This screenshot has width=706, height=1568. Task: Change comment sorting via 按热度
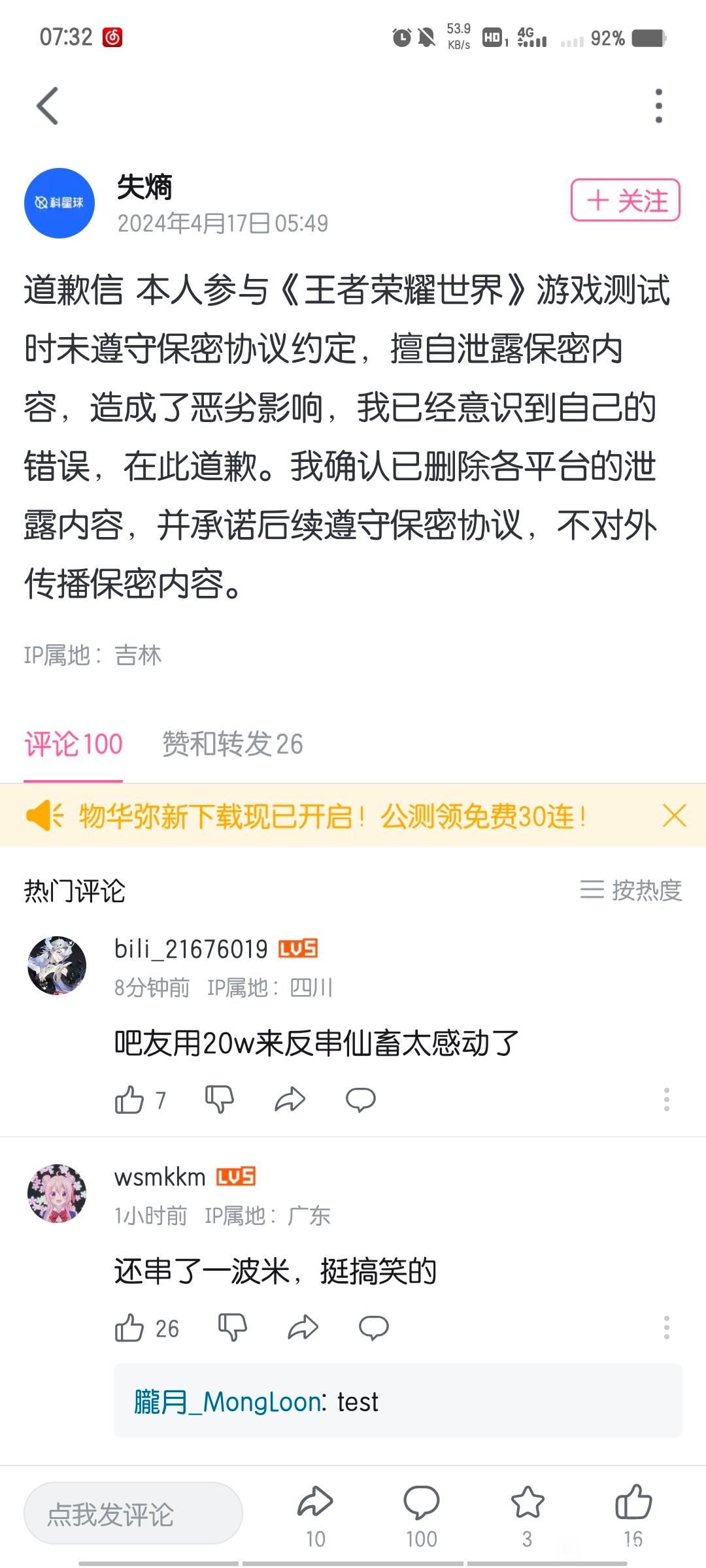pos(631,890)
